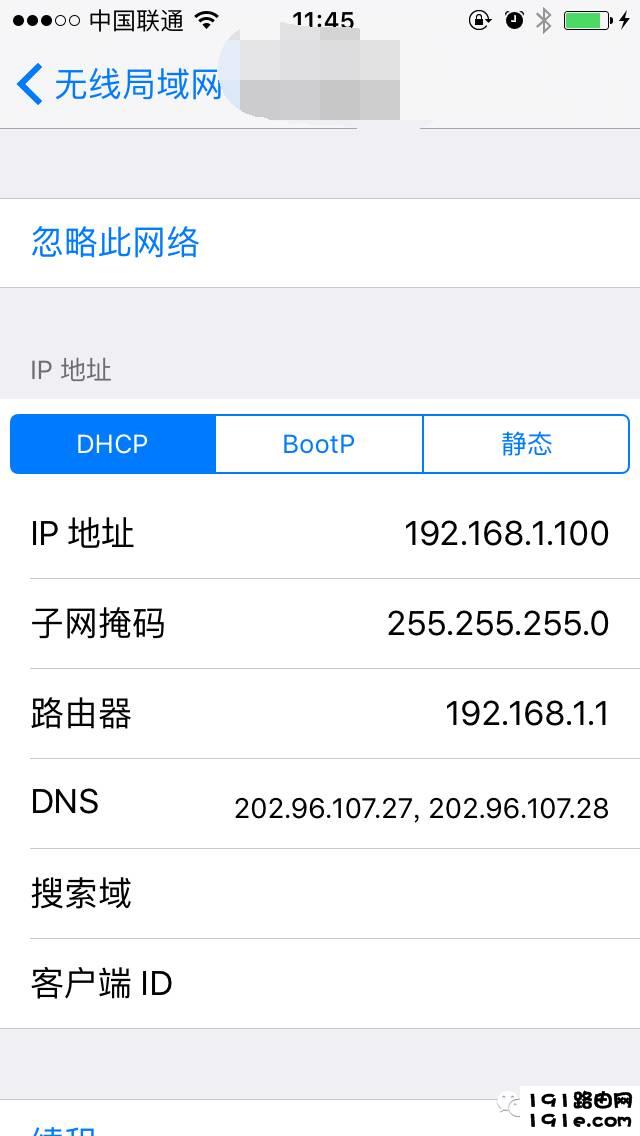Tap 忽略此网络 to forget this network
The width and height of the screenshot is (640, 1136).
(320, 243)
